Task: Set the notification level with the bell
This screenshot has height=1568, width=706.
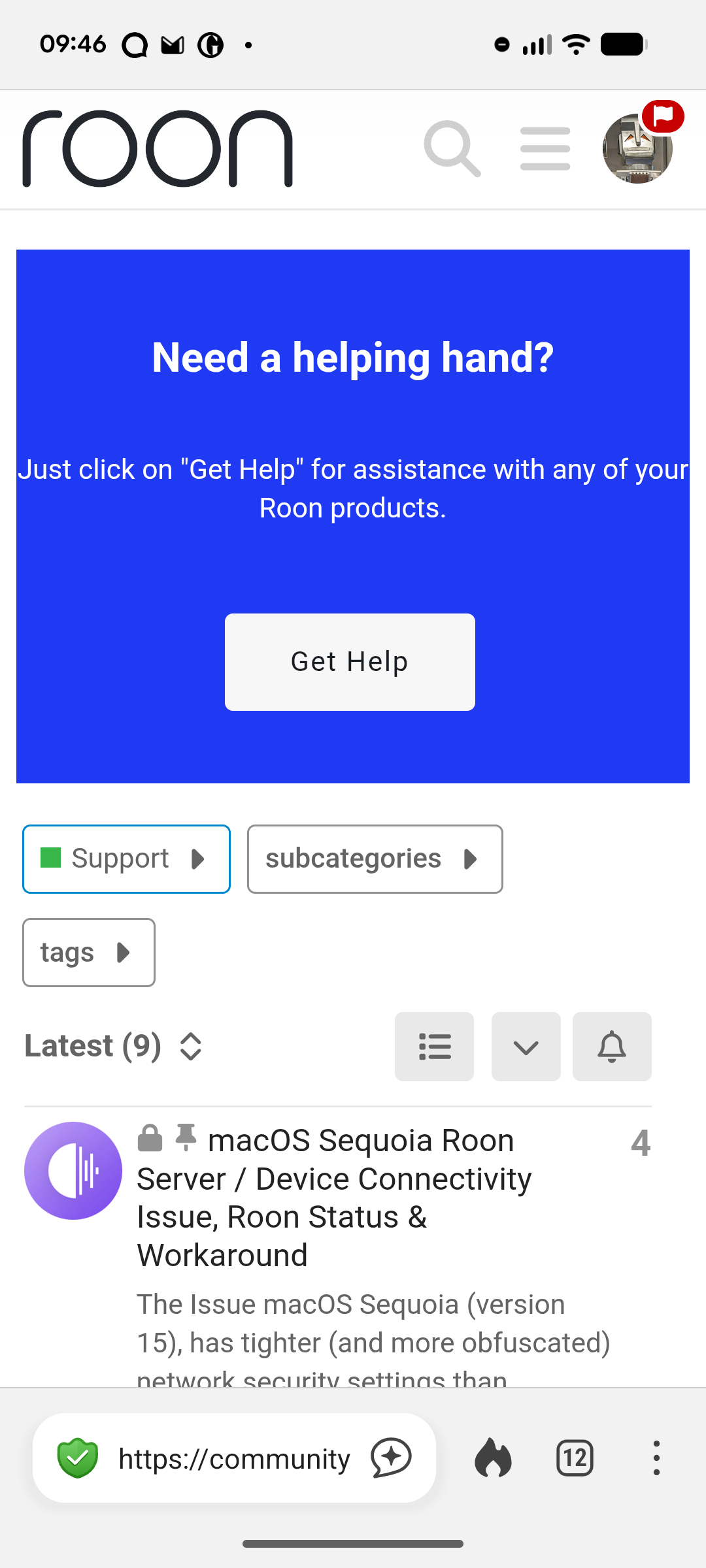Action: click(x=612, y=1047)
